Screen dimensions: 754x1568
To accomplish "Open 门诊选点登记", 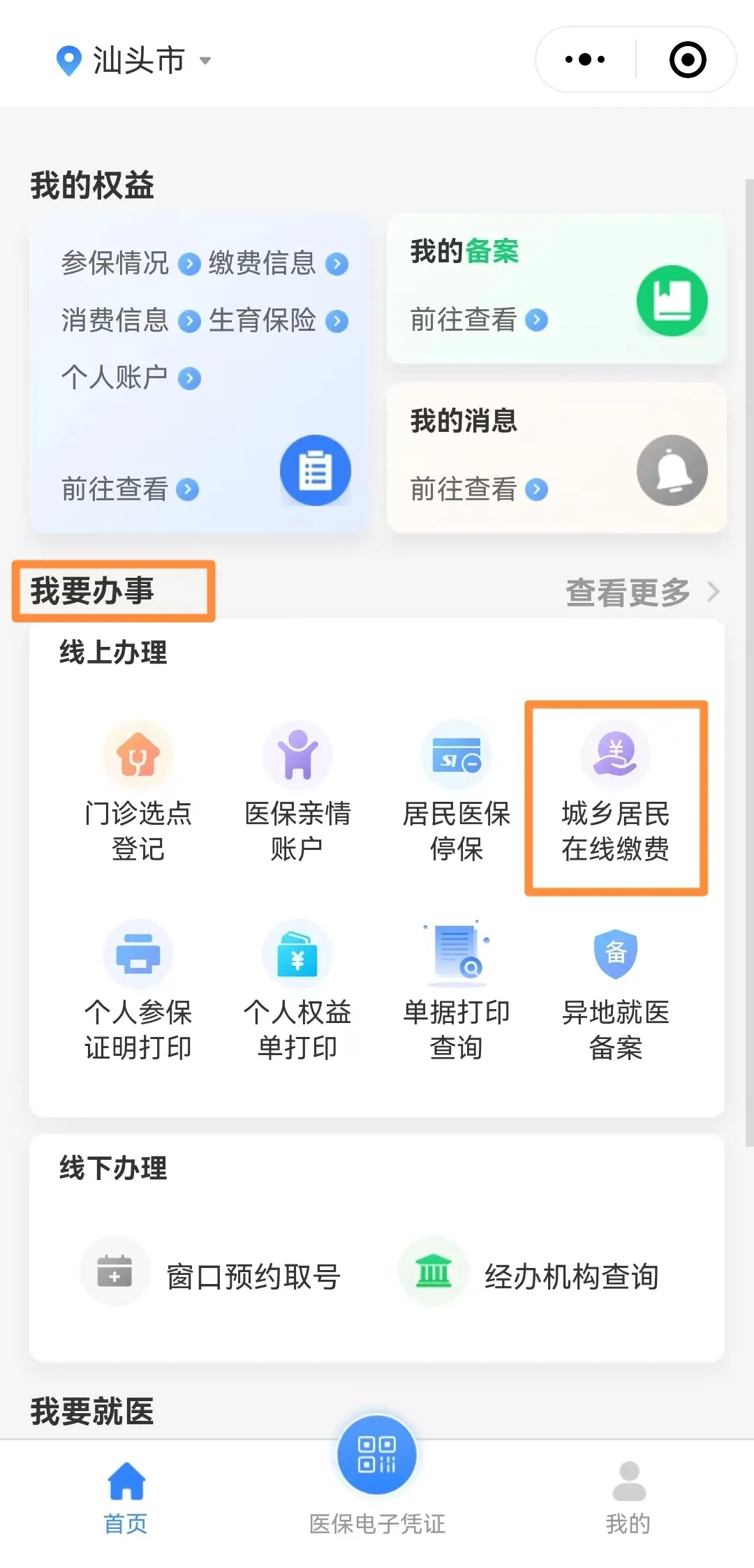I will coord(138,793).
